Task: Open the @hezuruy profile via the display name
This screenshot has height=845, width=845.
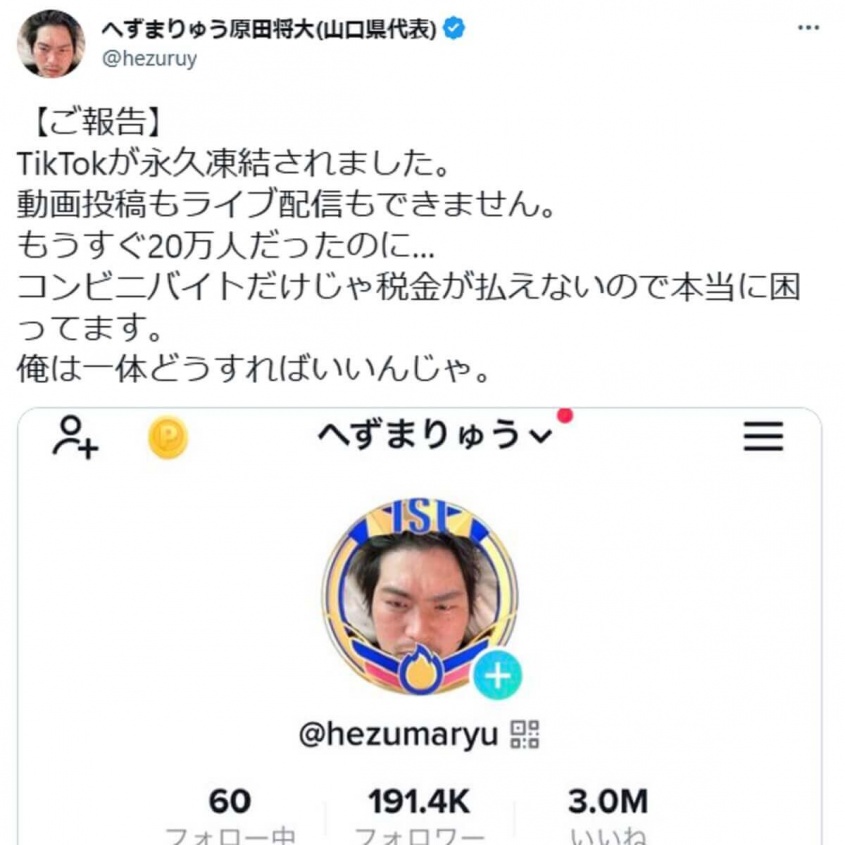Action: pos(270,30)
